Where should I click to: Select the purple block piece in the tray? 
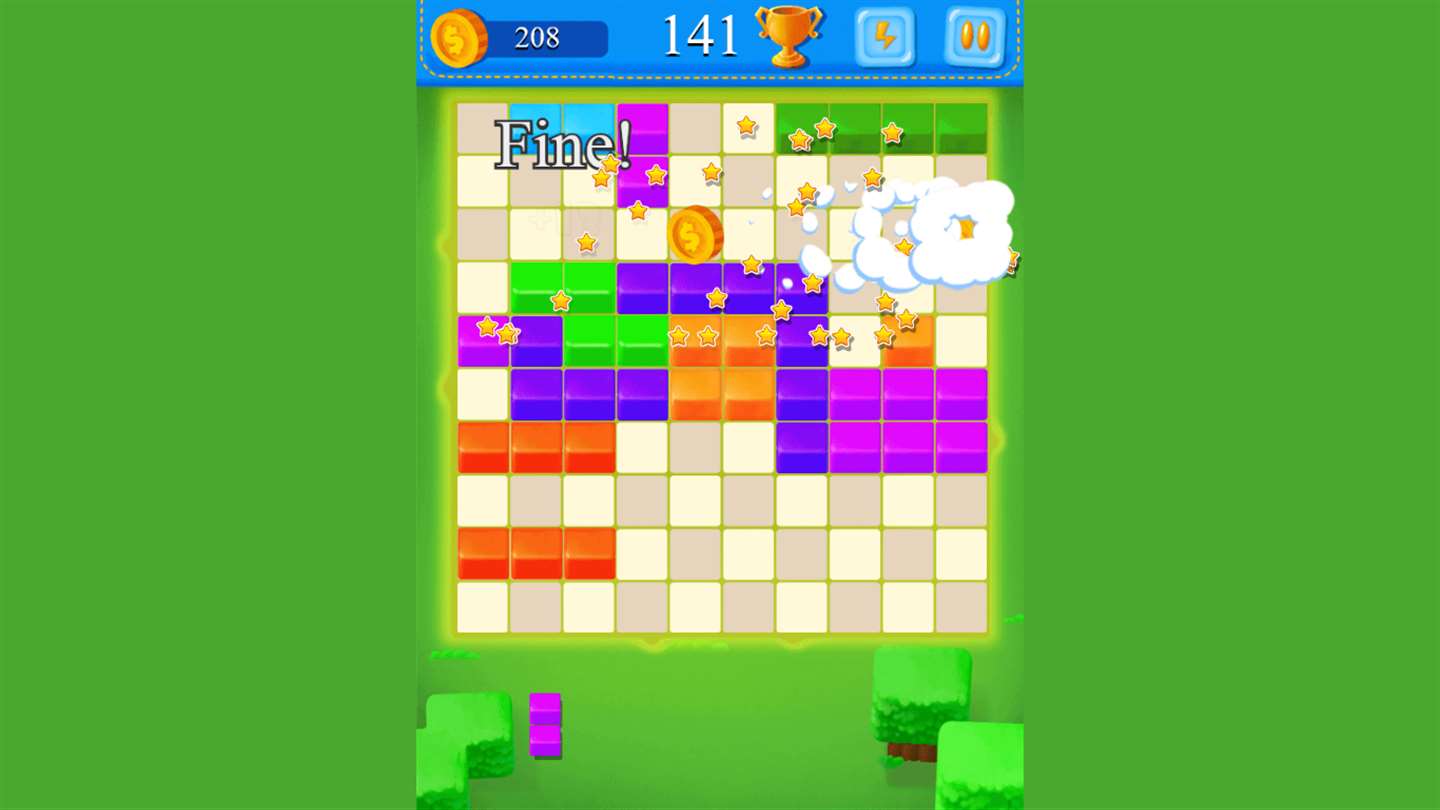tap(545, 724)
